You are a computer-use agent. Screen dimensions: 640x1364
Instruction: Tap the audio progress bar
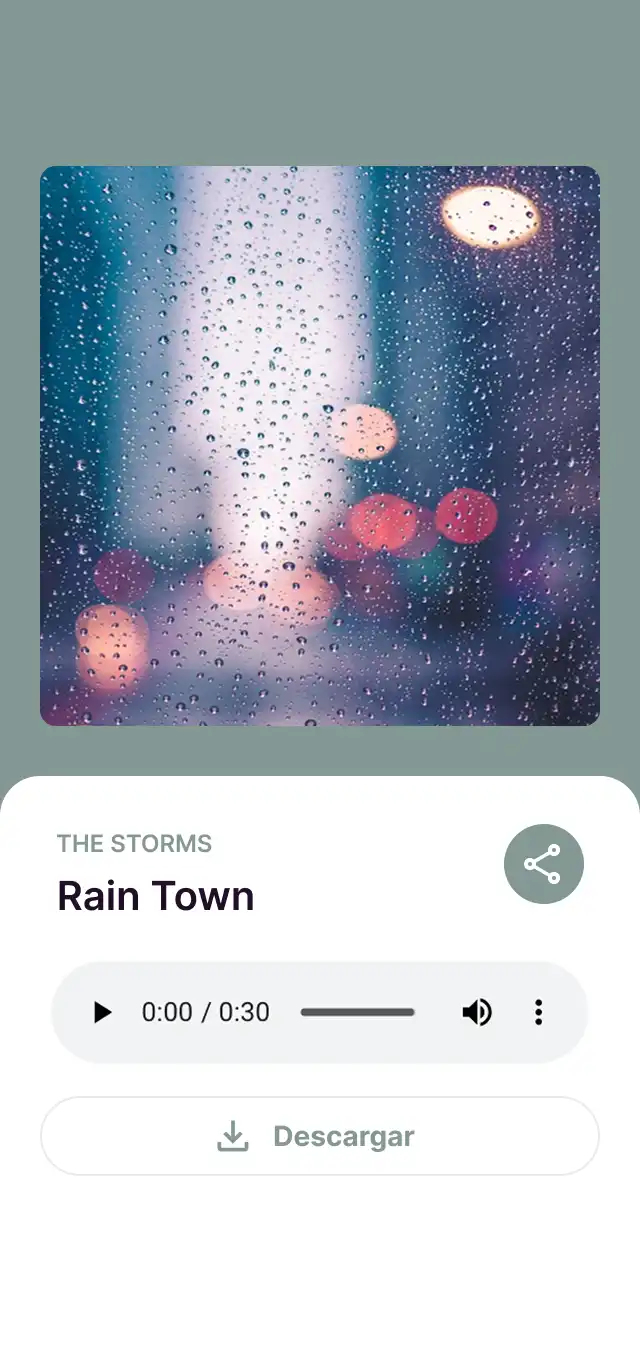(357, 1012)
